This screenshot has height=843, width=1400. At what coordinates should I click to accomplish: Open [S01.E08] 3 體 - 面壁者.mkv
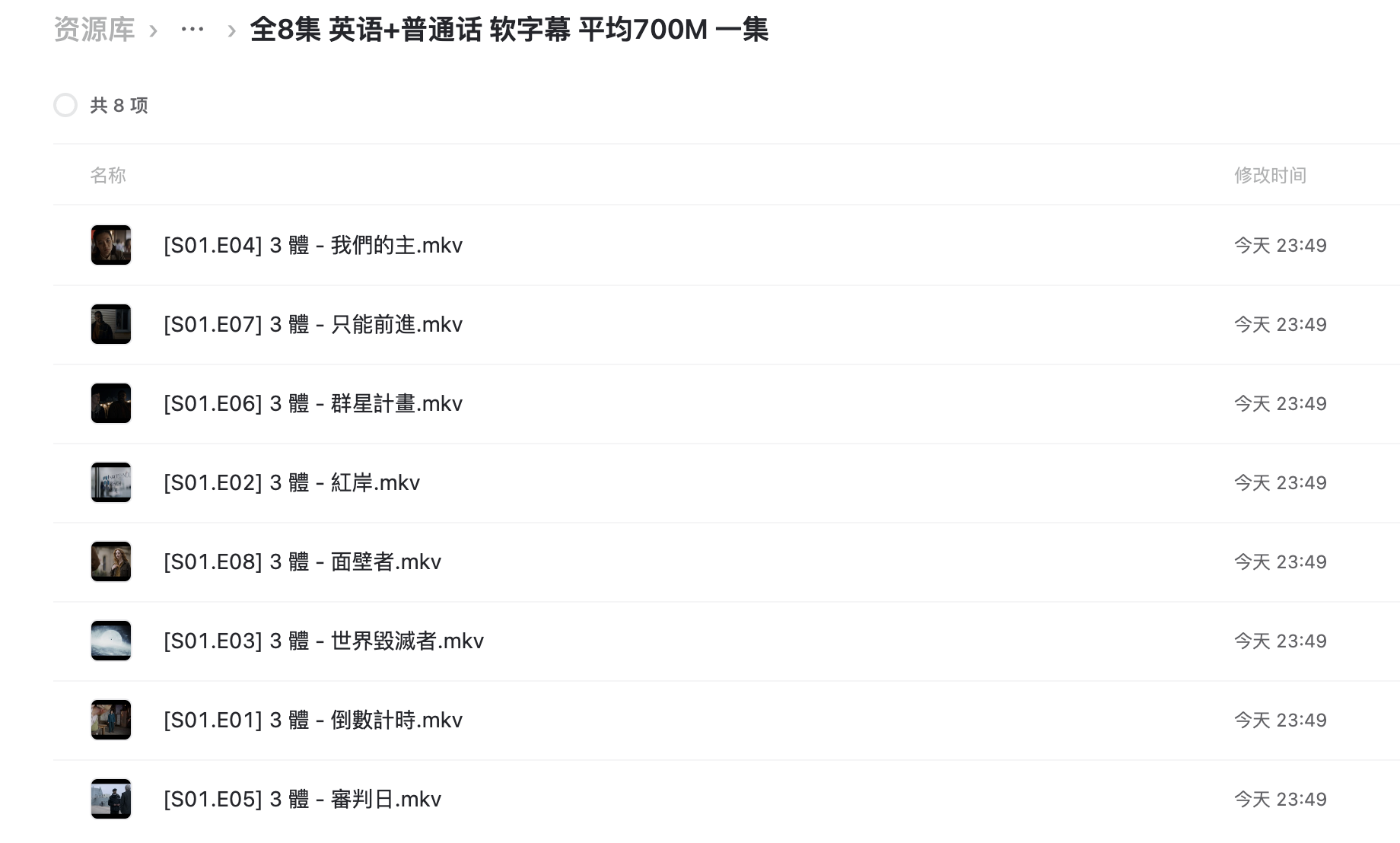302,561
